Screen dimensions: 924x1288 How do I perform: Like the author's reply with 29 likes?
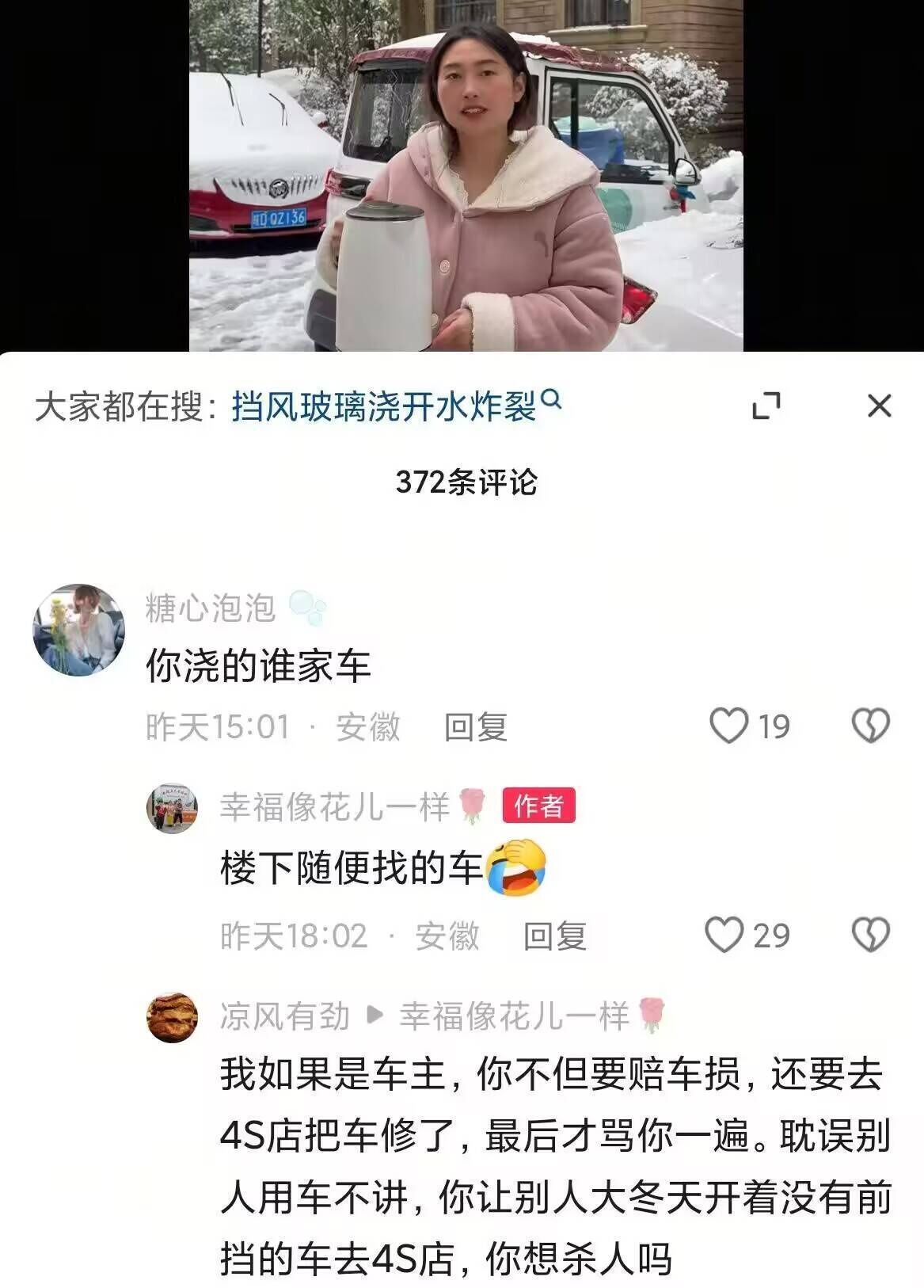724,936
